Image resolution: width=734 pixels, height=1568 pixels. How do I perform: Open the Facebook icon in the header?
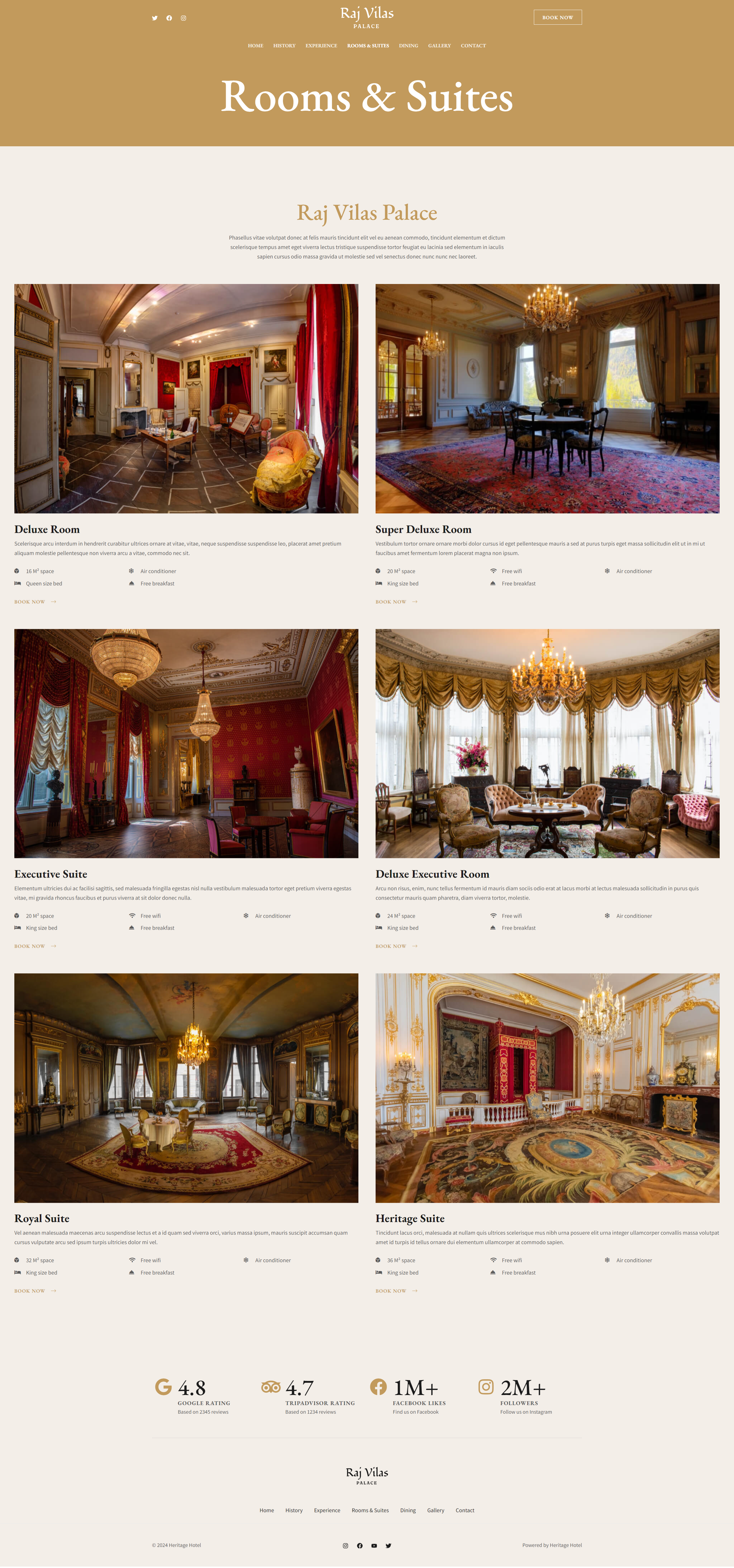(169, 18)
